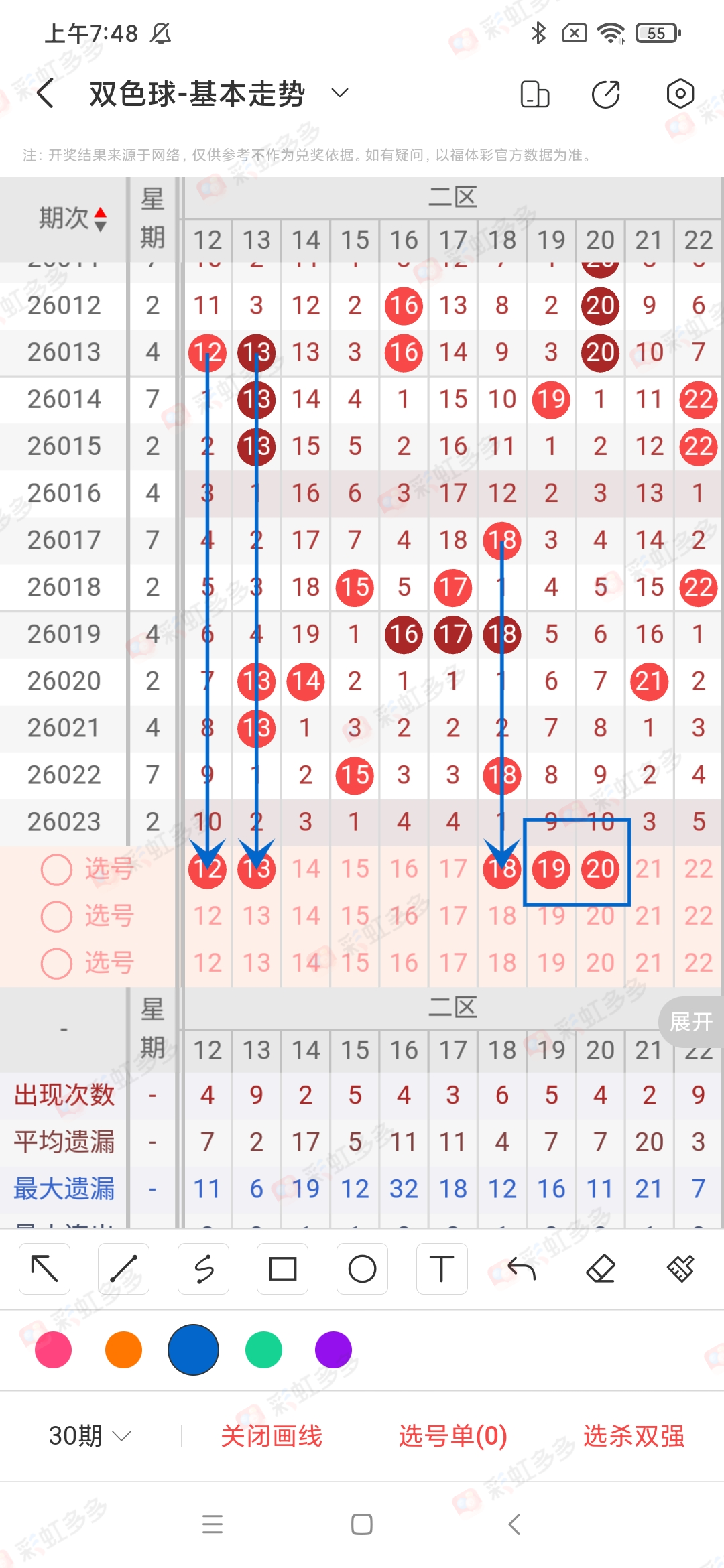This screenshot has height=1568, width=724.
Task: Select the circle drawing tool
Action: coord(362,1268)
